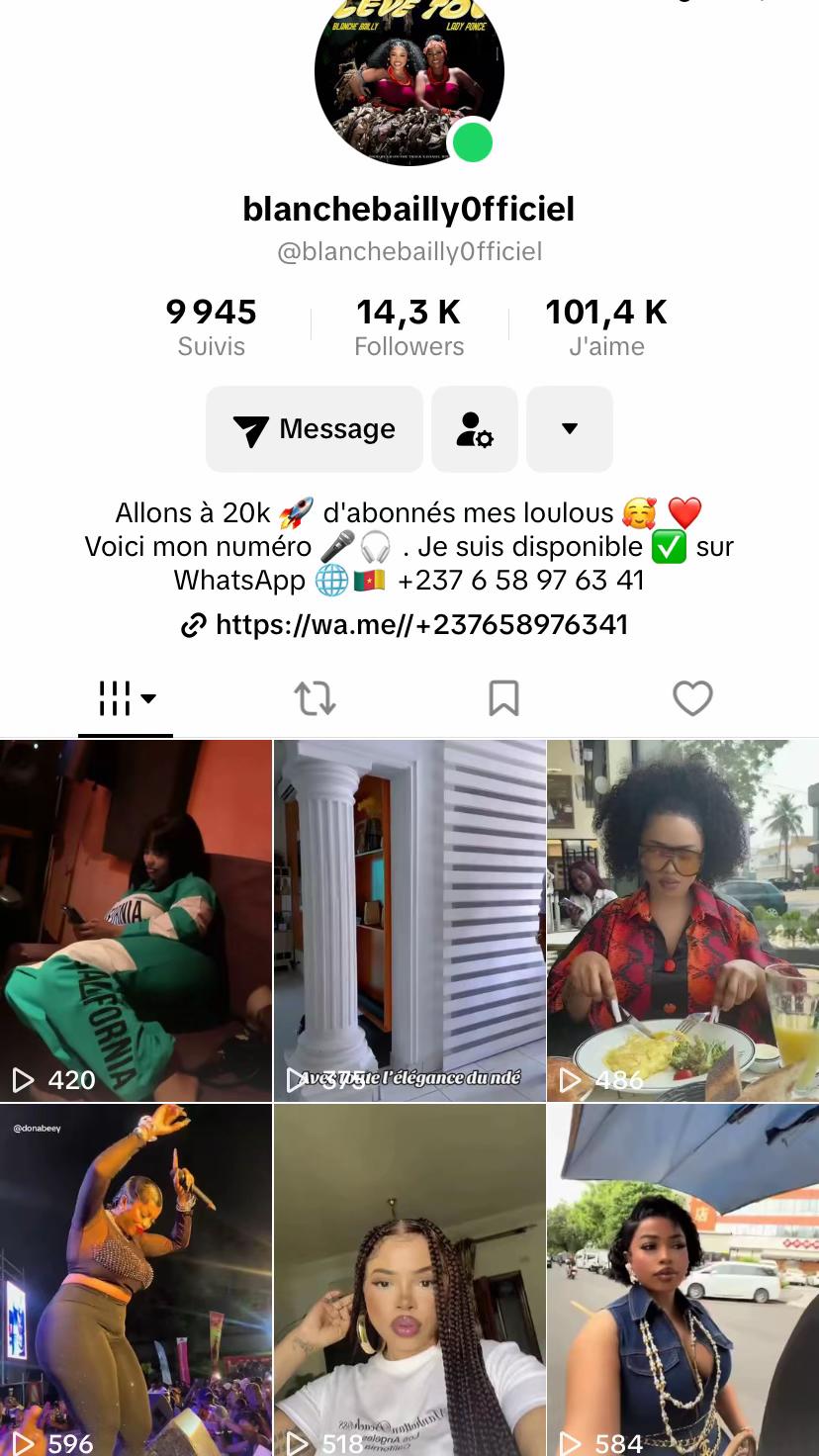
Task: Switch to the videos grid tab
Action: coord(126,698)
